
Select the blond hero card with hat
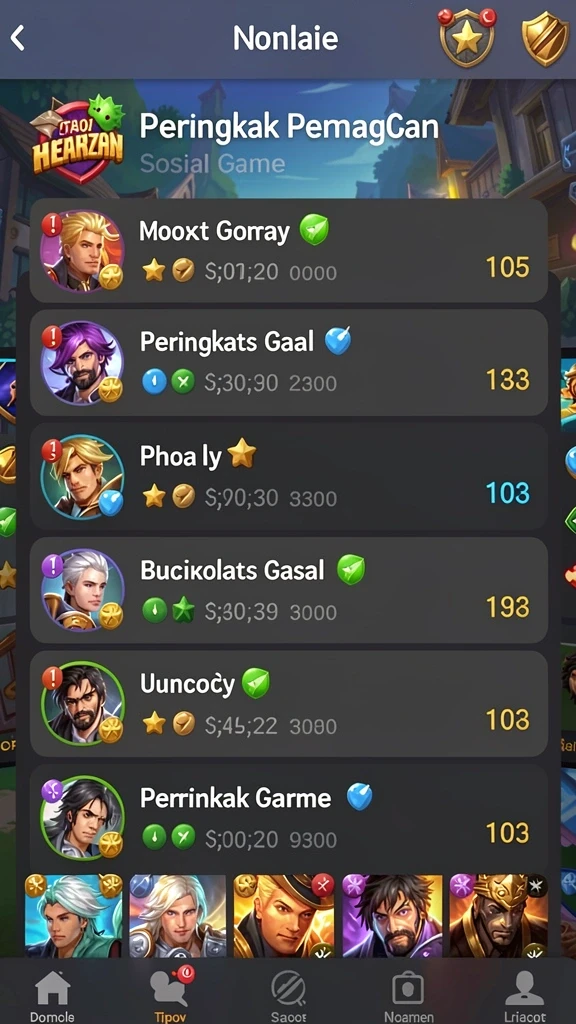pyautogui.click(x=284, y=916)
